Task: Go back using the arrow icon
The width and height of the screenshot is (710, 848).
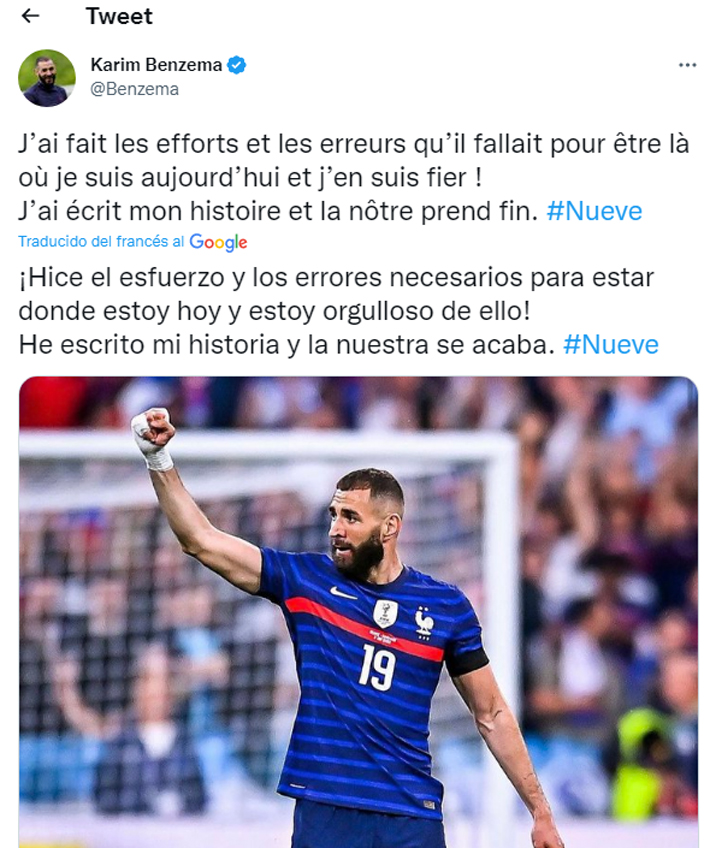Action: 31,16
